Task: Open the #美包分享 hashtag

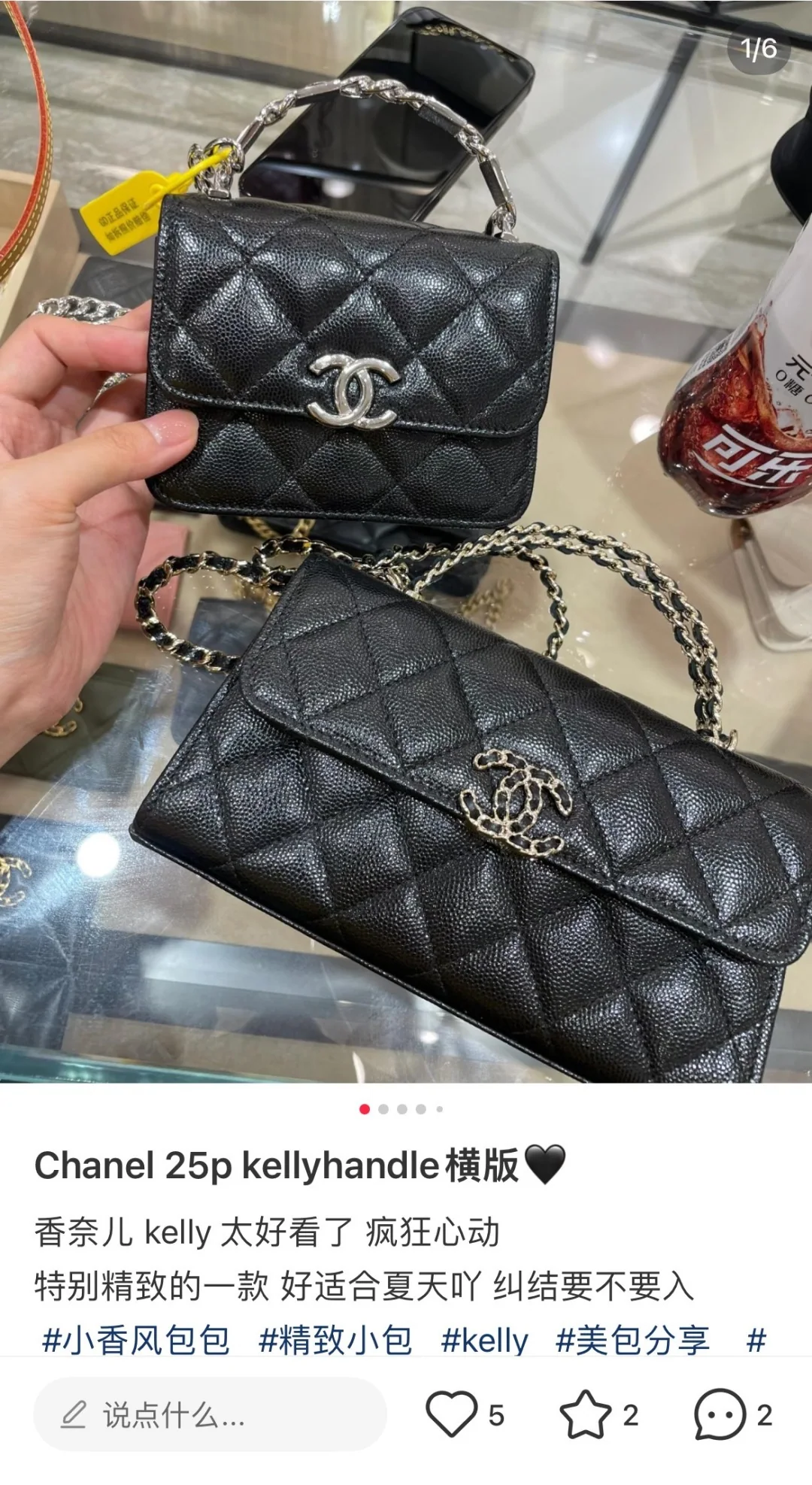Action: pyautogui.click(x=632, y=1341)
